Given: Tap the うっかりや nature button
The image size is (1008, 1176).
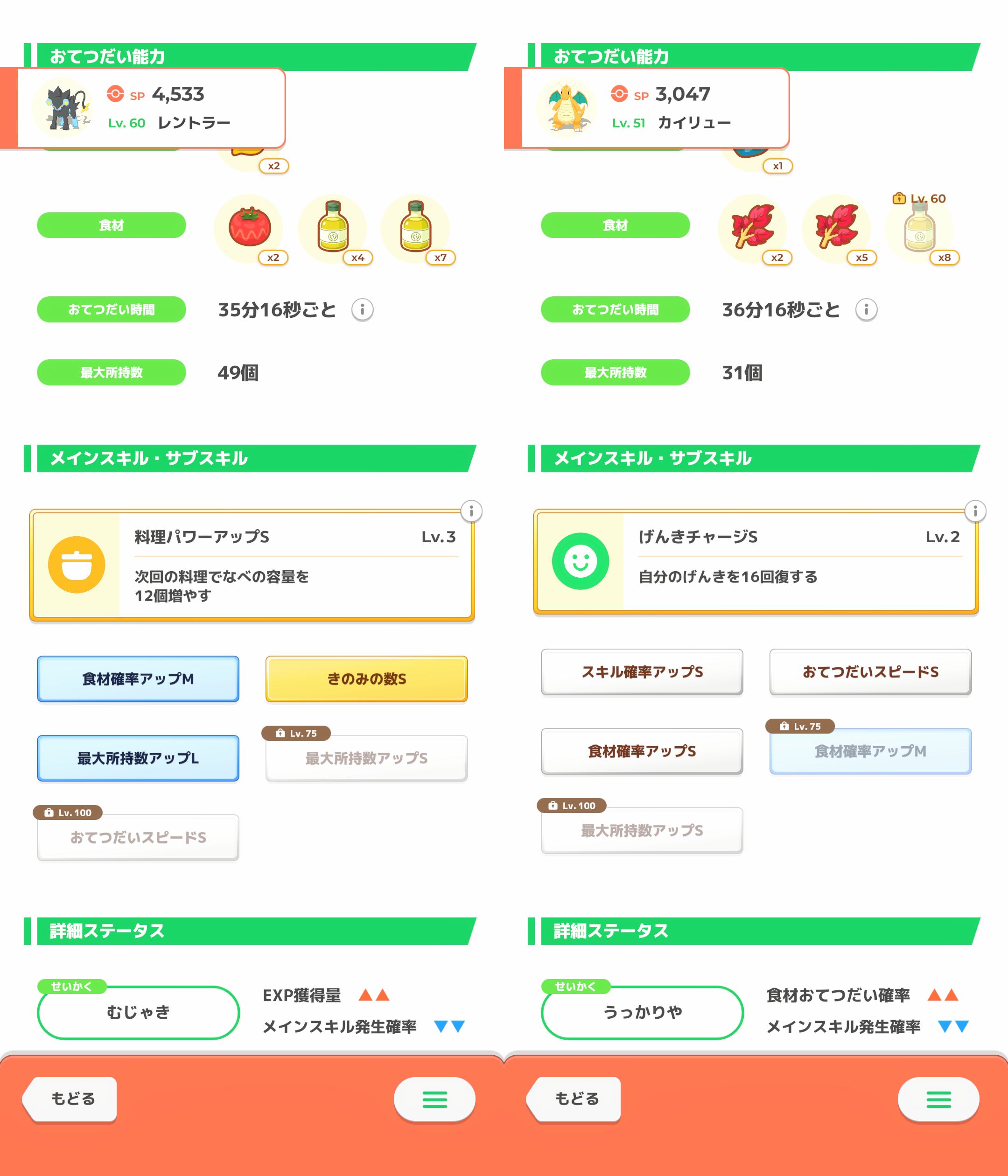Looking at the screenshot, I should pos(642,1013).
